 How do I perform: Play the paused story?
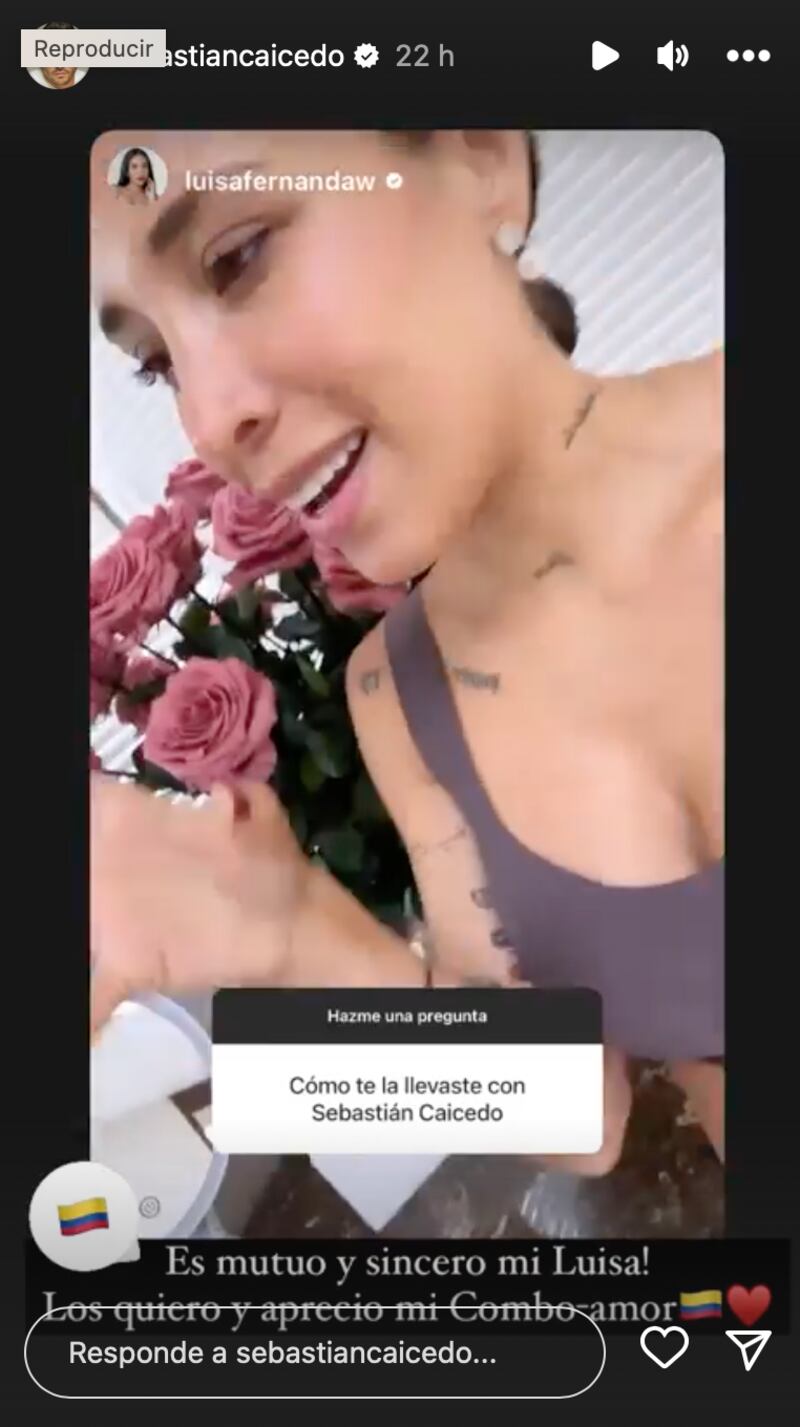[604, 56]
